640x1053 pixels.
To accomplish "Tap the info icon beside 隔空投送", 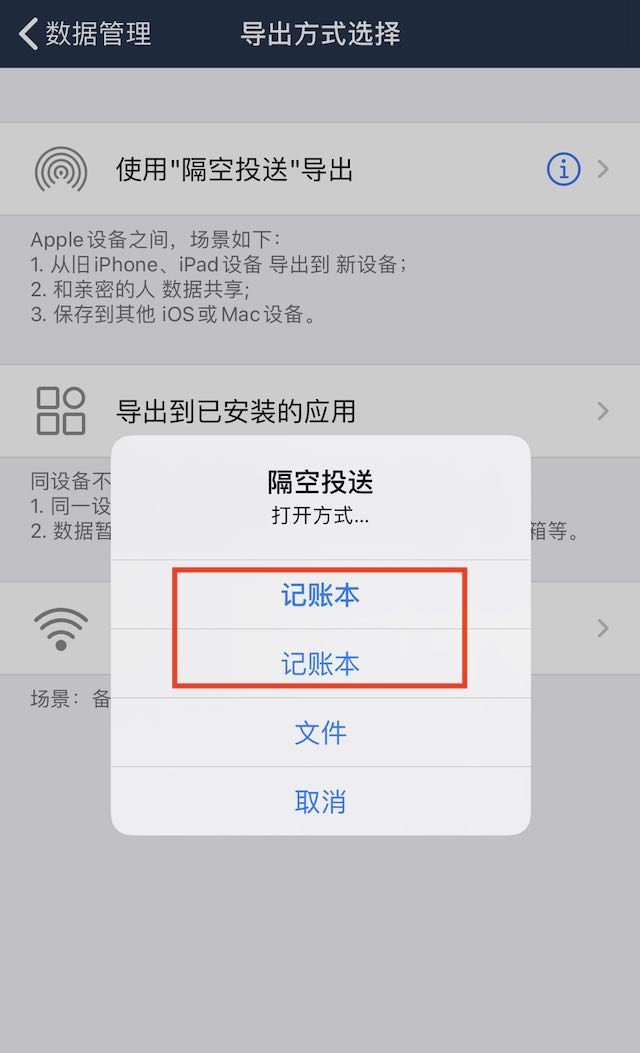I will tap(563, 169).
